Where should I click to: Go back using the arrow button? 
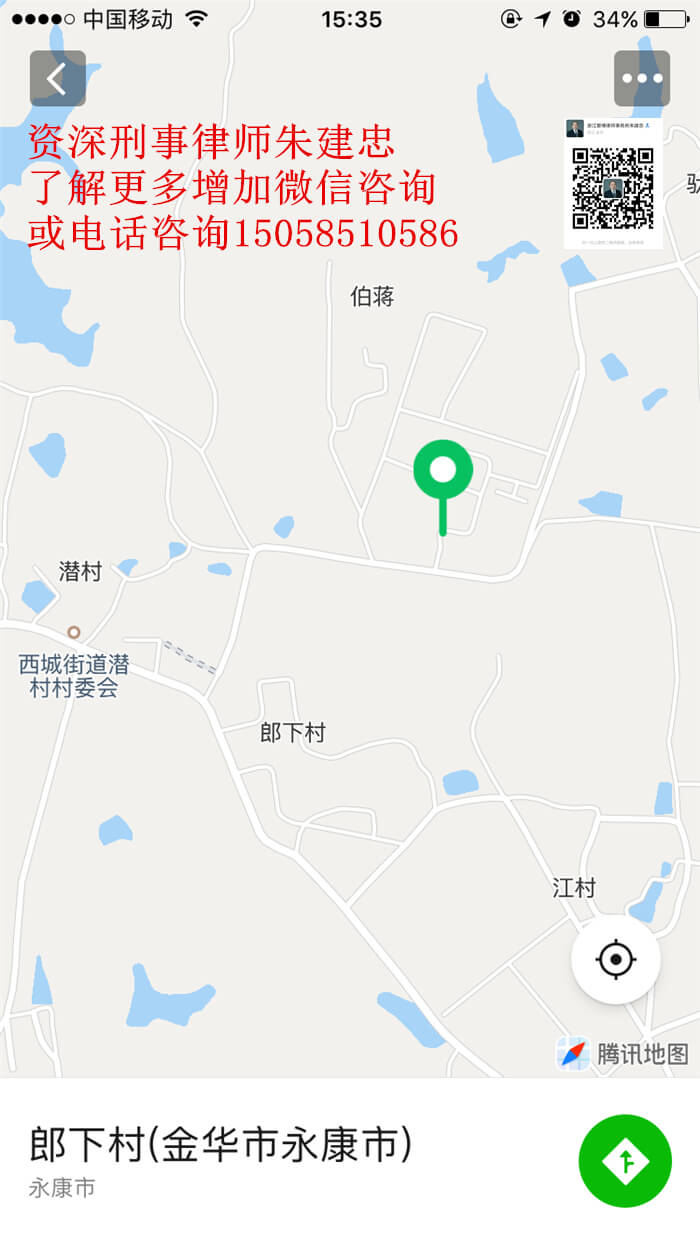57,78
